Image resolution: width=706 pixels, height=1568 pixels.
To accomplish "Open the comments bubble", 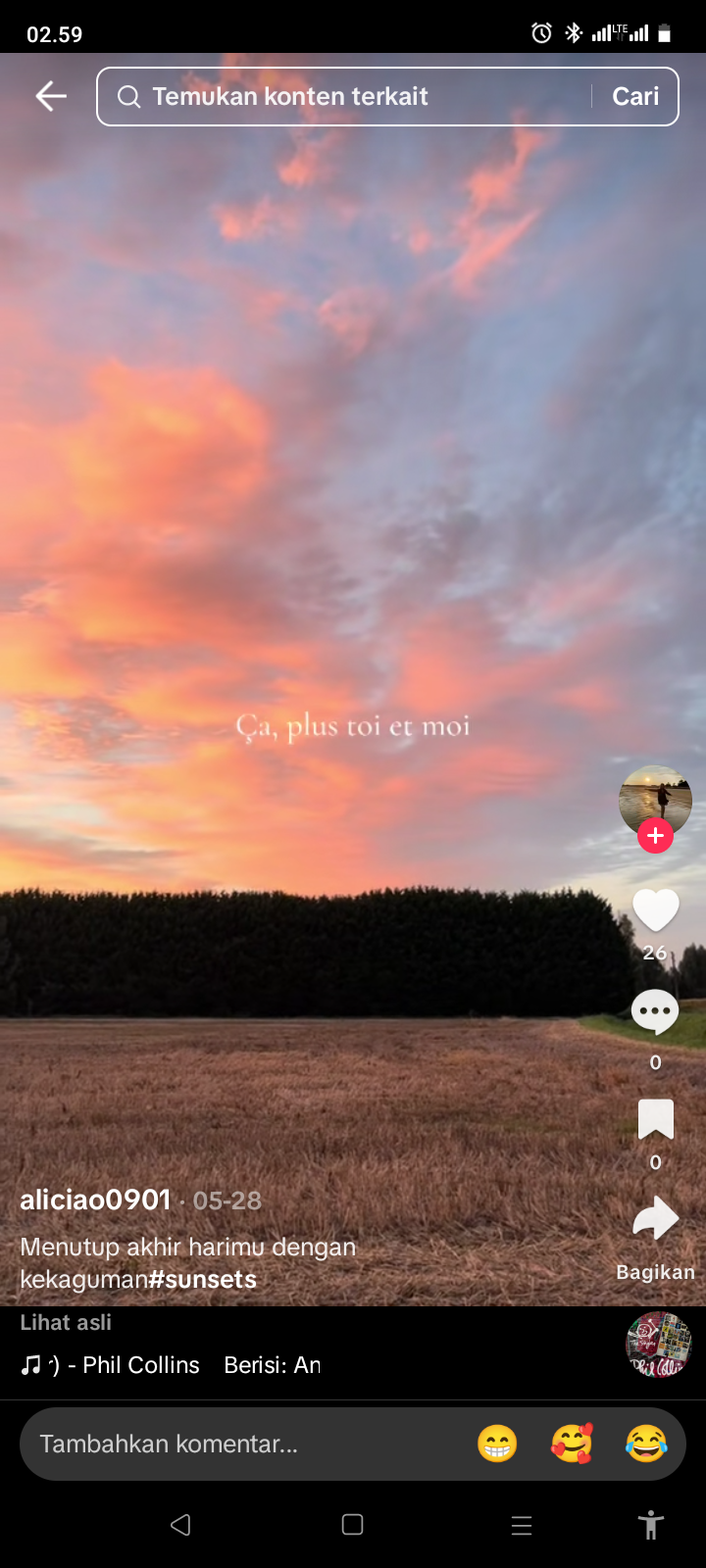I will pos(655,1012).
